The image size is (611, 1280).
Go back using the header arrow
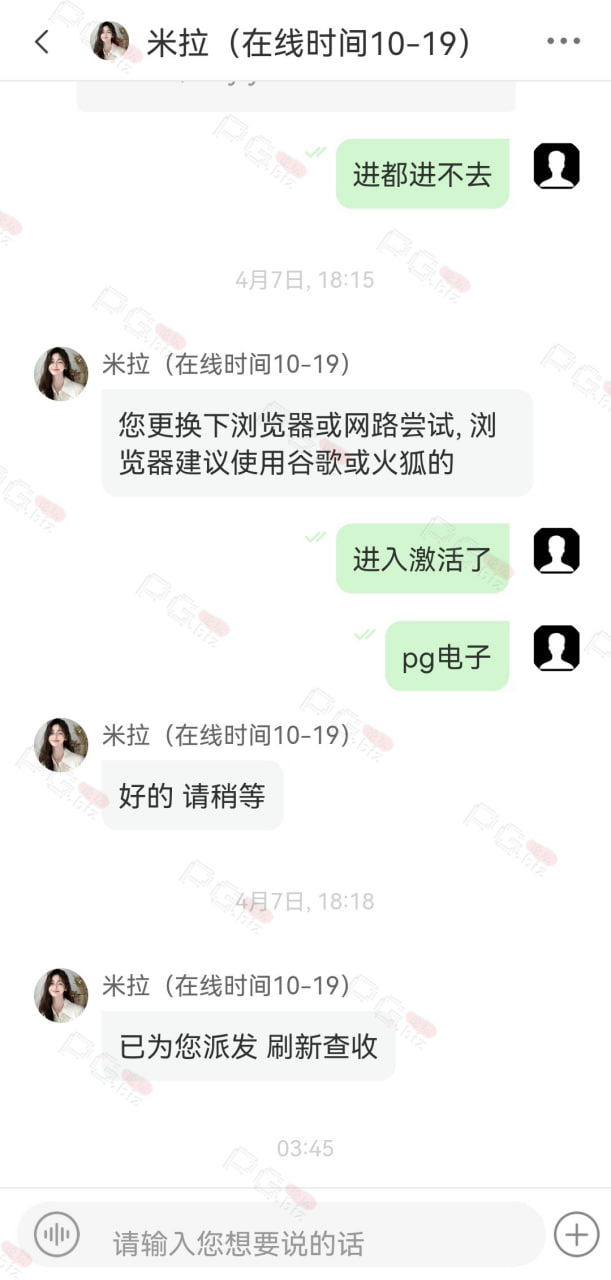pyautogui.click(x=41, y=42)
